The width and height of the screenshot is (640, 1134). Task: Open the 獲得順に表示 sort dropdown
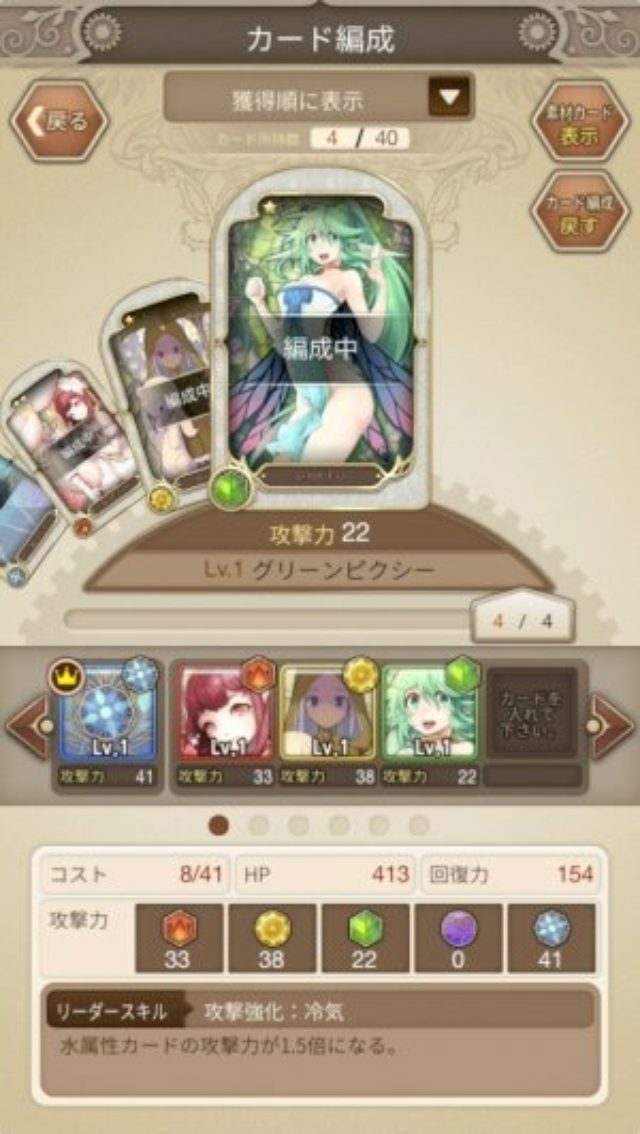click(x=319, y=98)
